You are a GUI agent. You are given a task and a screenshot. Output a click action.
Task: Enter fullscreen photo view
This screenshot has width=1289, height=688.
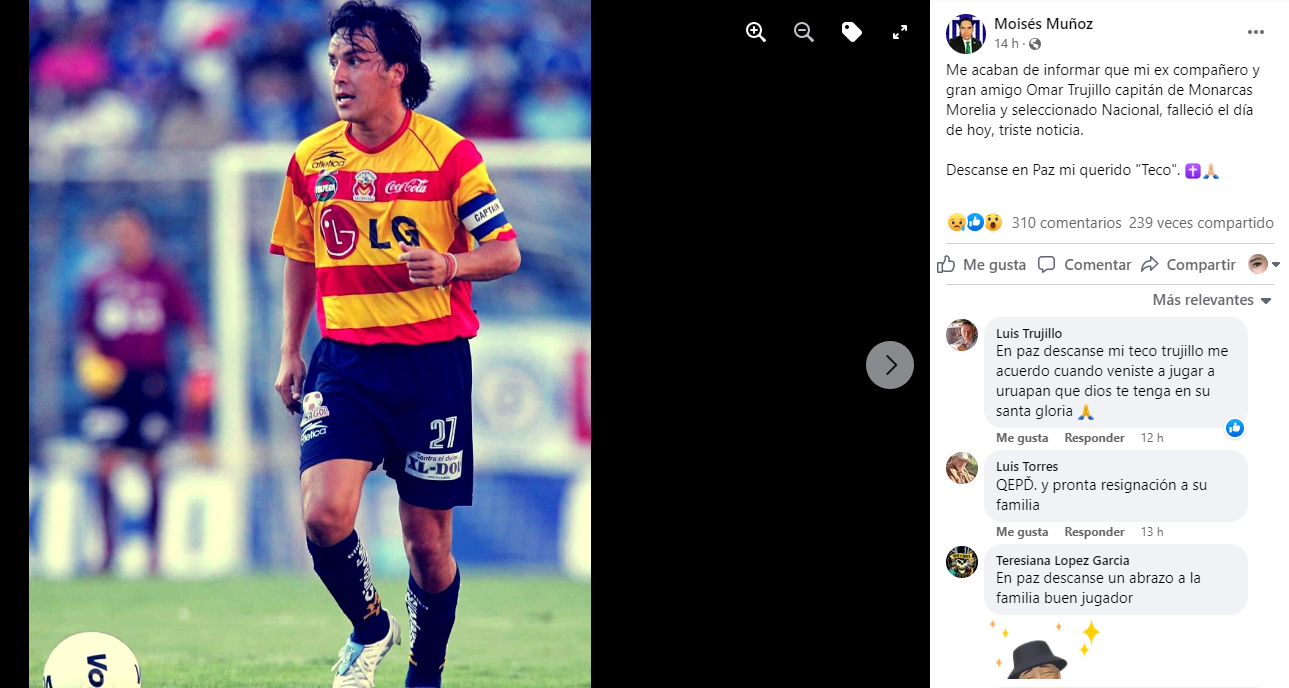pyautogui.click(x=900, y=32)
